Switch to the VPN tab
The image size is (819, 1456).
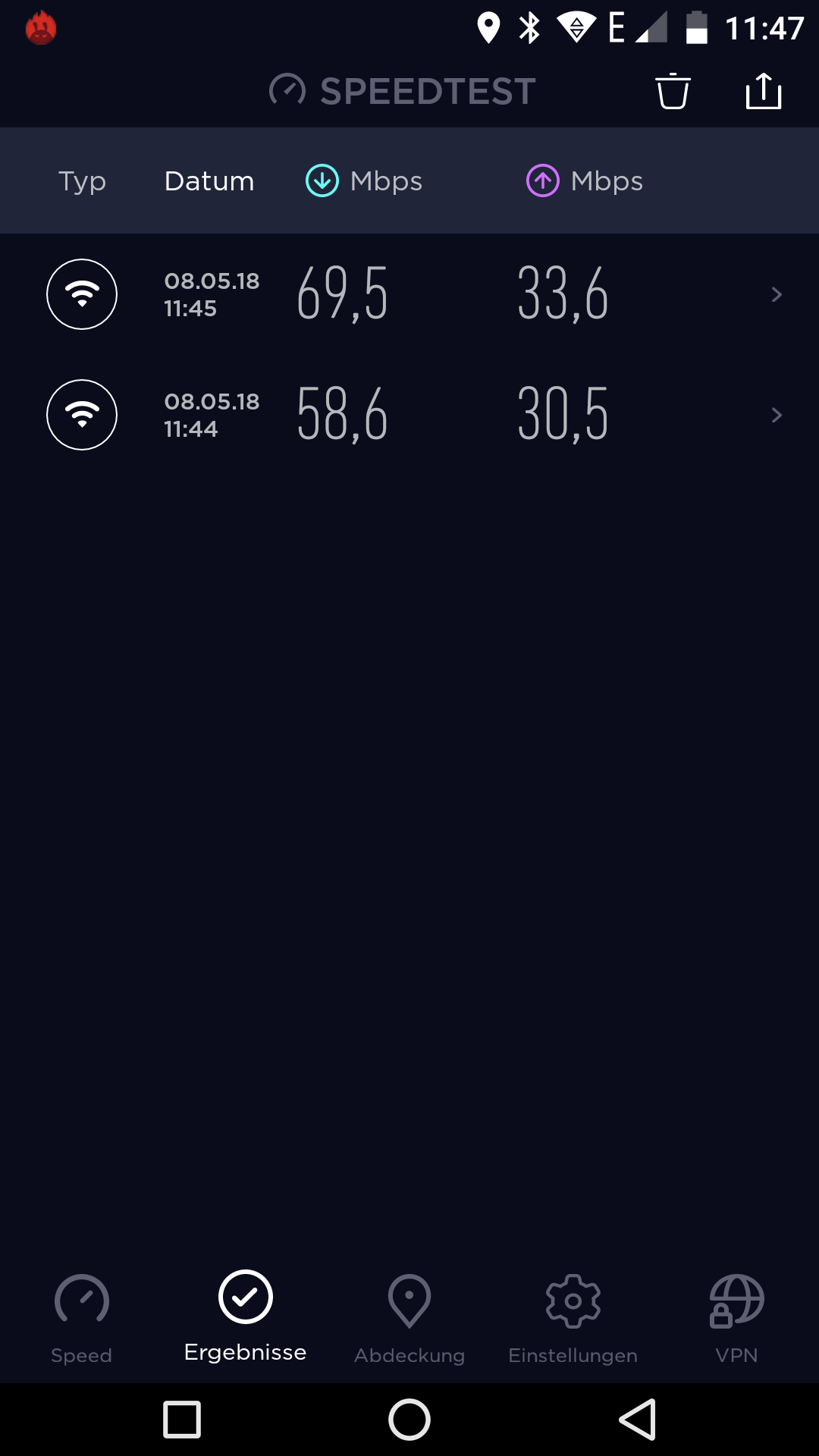tap(737, 1319)
